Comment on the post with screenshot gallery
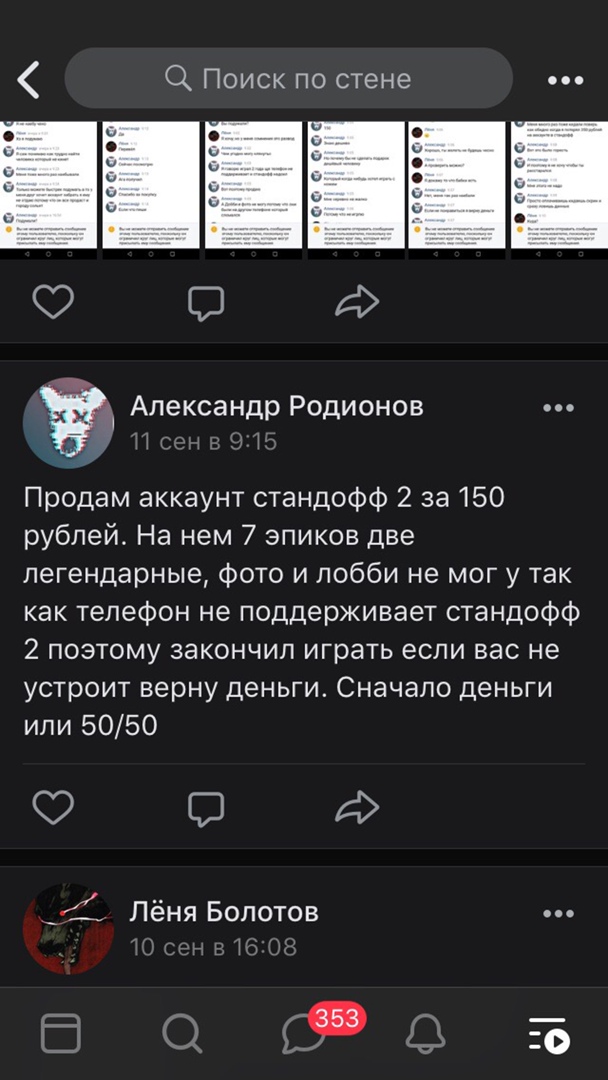 coord(206,301)
